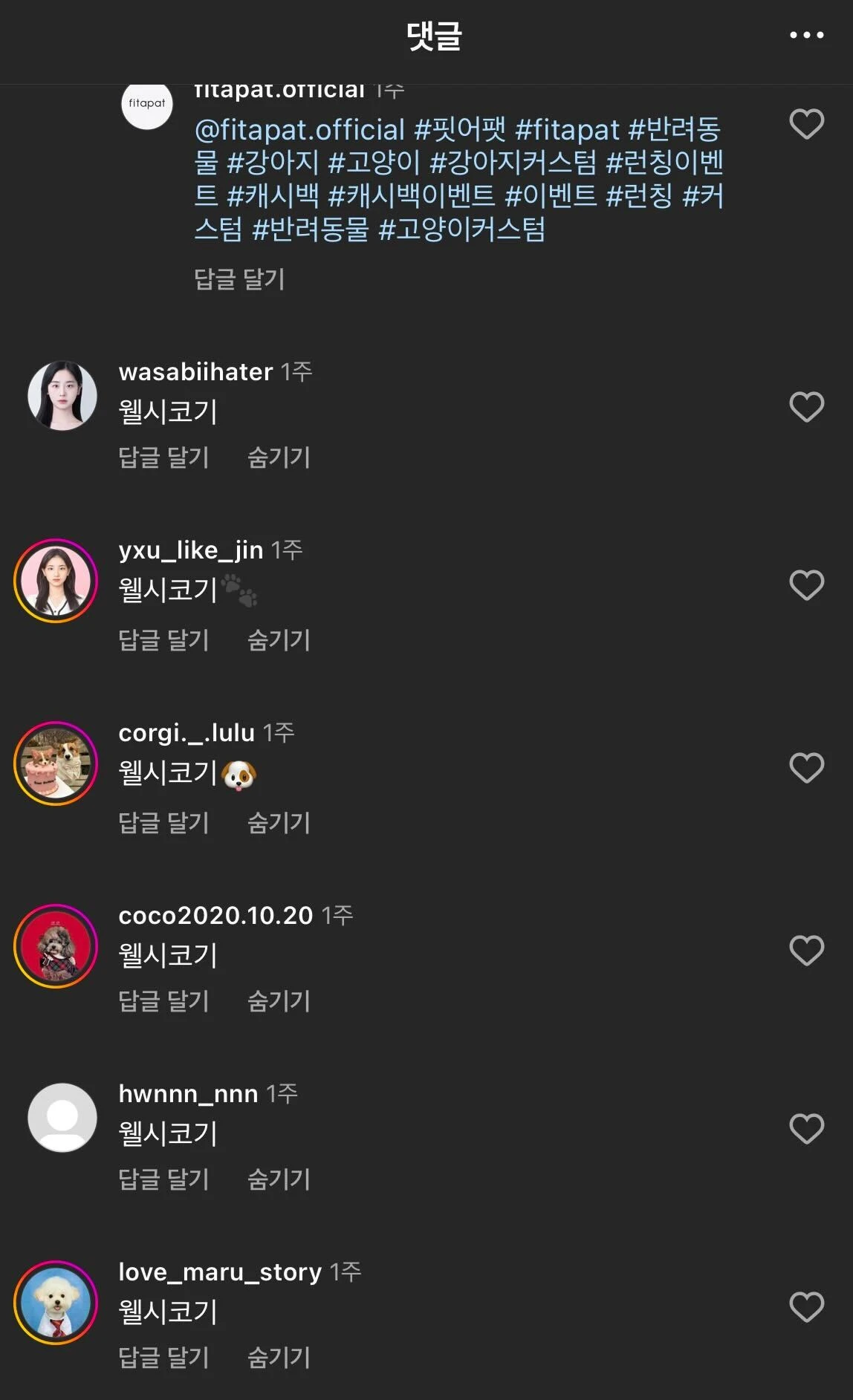The image size is (853, 1400).
Task: Reply to coco2020.10.20's comment
Action: click(163, 1001)
